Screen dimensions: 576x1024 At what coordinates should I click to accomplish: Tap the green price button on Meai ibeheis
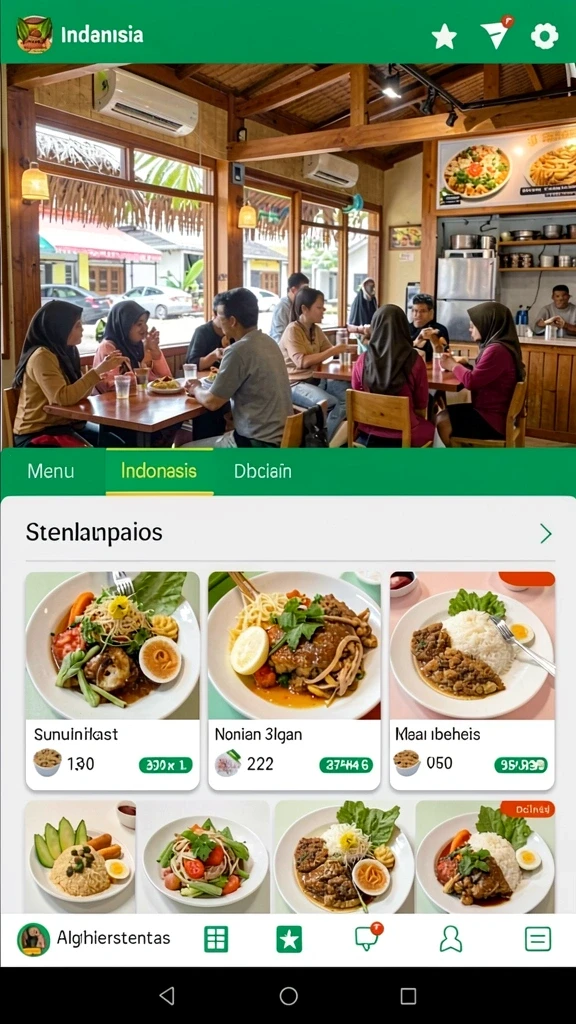point(520,765)
